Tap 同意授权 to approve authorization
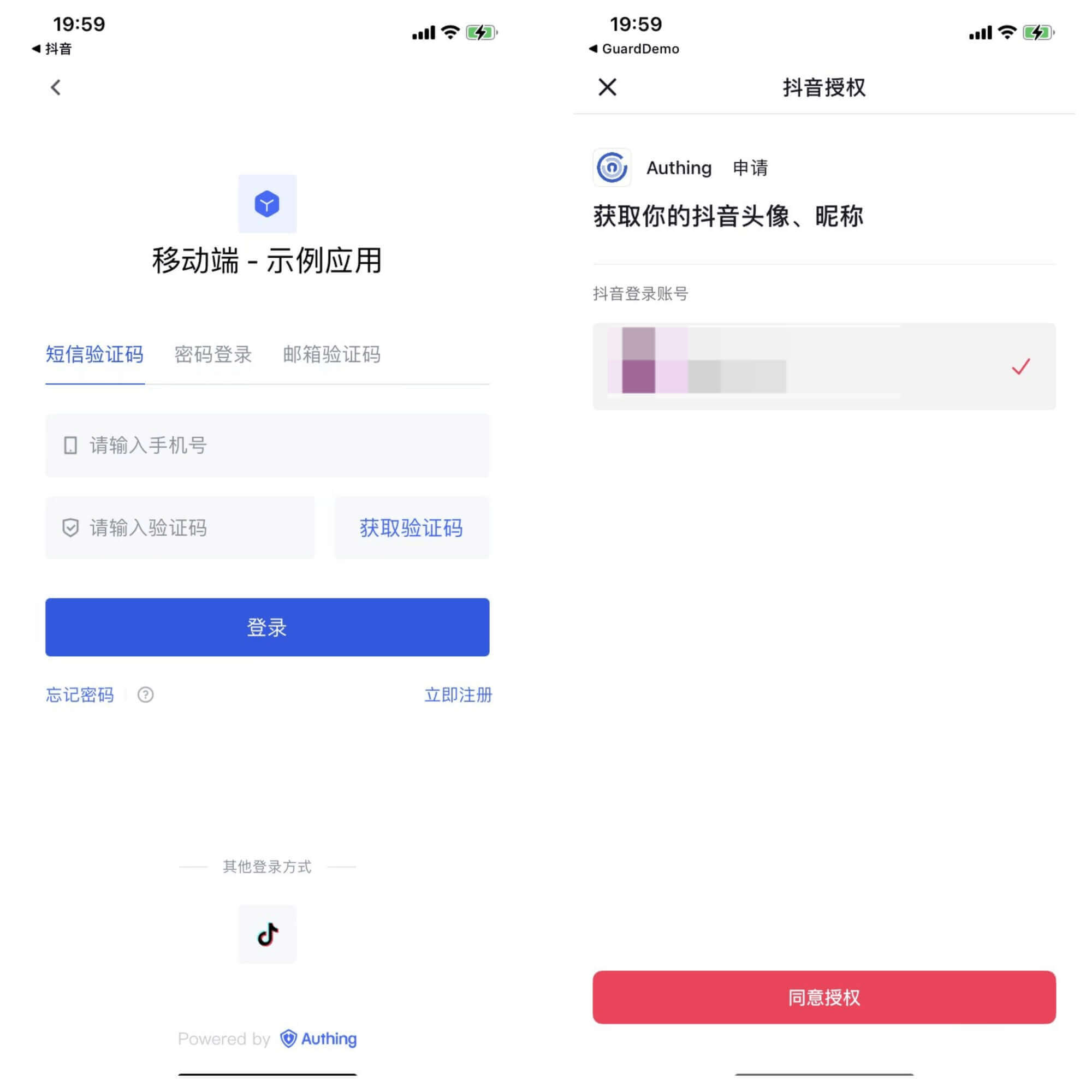This screenshot has height=1092, width=1092. (823, 997)
